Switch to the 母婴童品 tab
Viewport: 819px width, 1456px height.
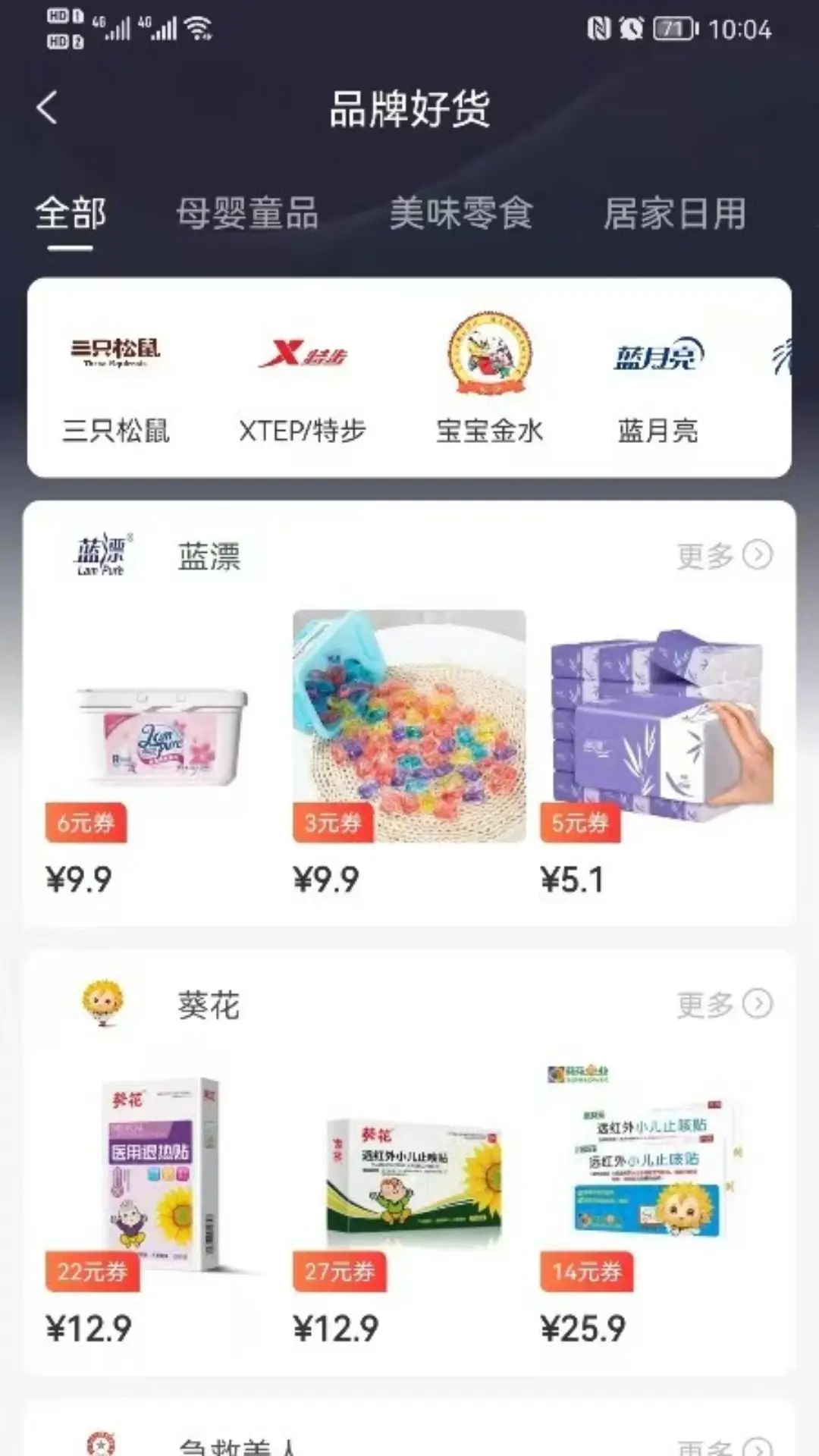pos(247,213)
